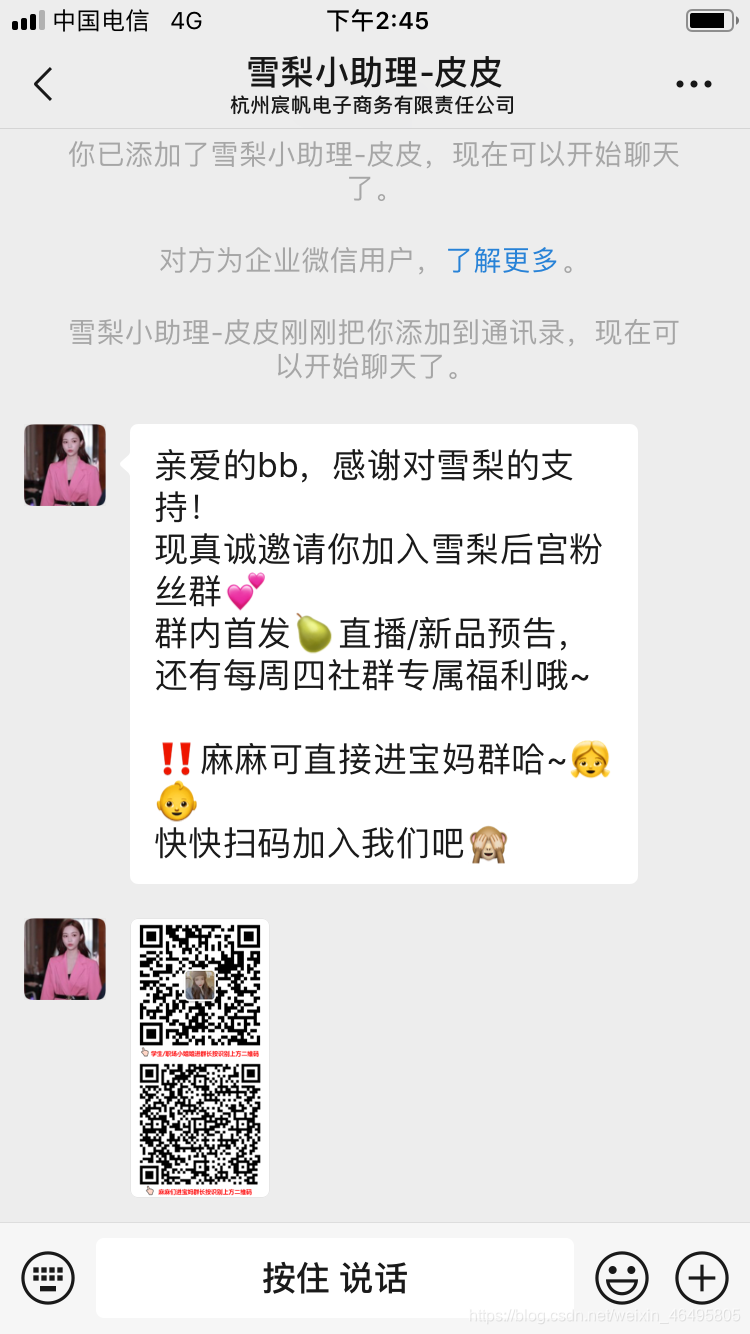This screenshot has width=750, height=1334.
Task: Open sender avatar beside the welcome text
Action: click(x=65, y=465)
